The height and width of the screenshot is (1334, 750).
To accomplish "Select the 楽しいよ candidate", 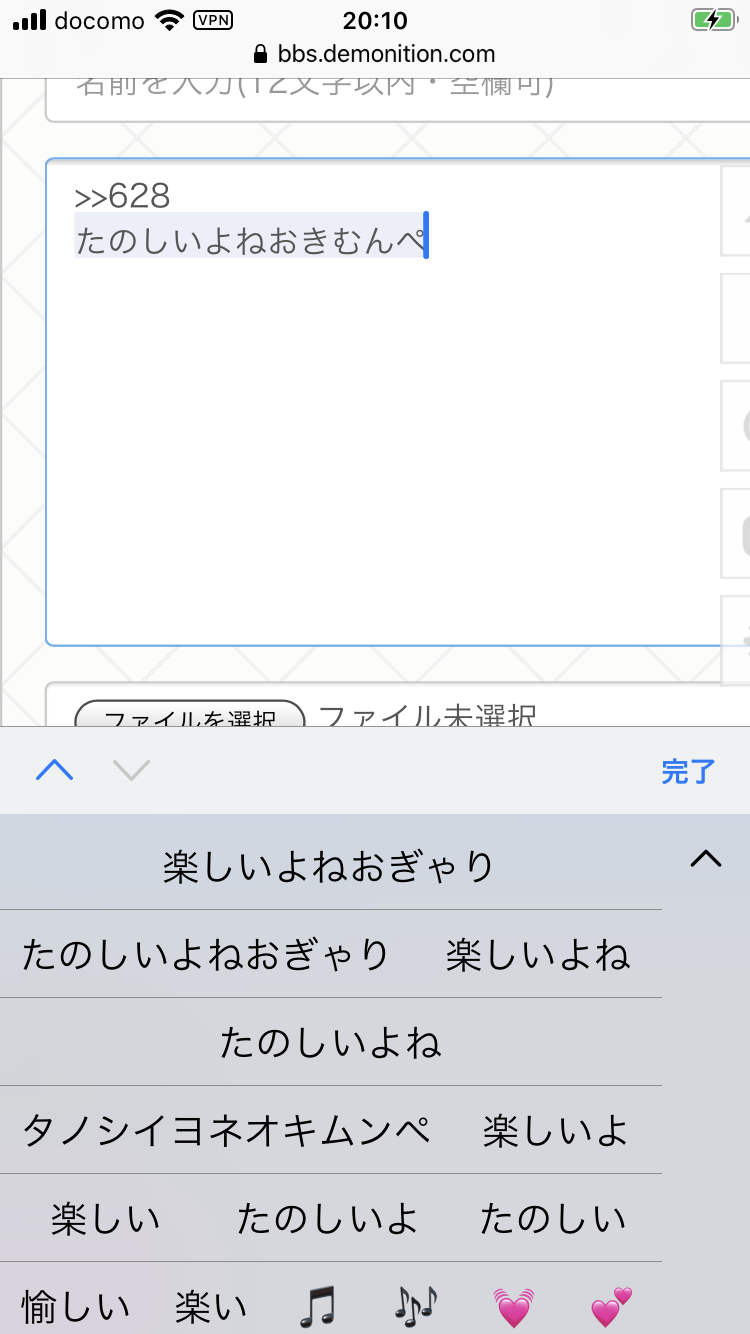I will click(556, 1131).
